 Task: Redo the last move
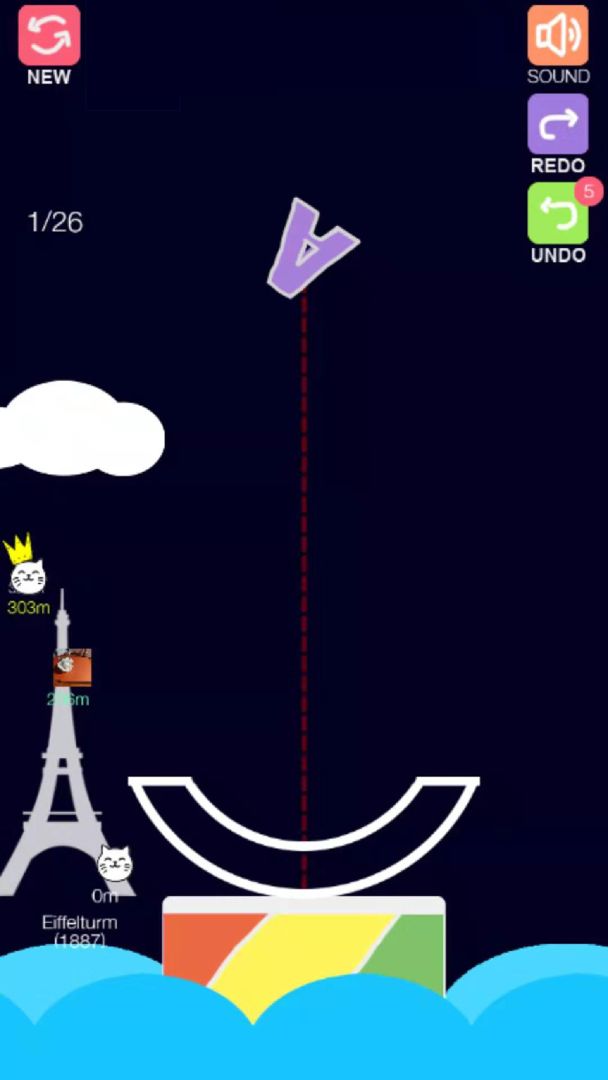pos(558,124)
